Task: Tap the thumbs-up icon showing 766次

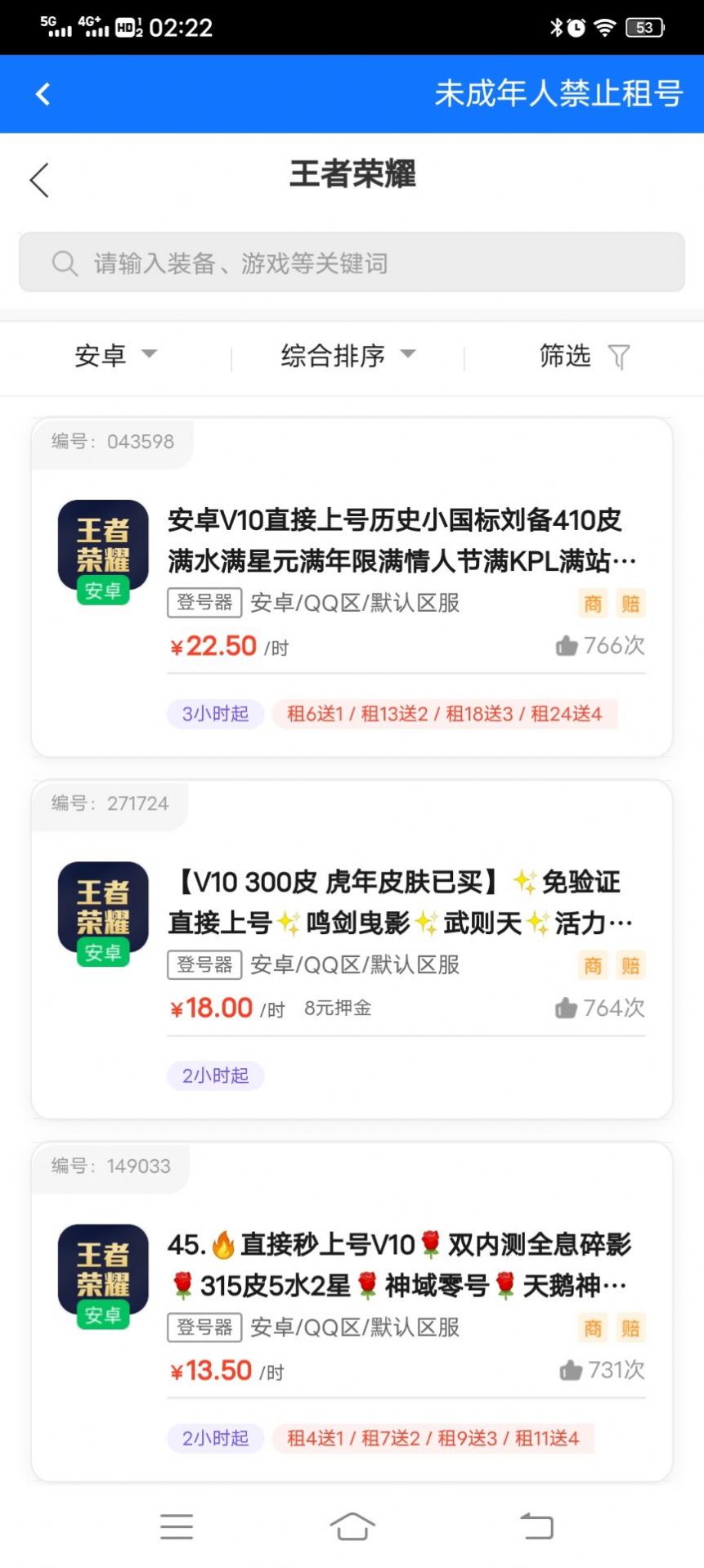Action: click(x=566, y=645)
